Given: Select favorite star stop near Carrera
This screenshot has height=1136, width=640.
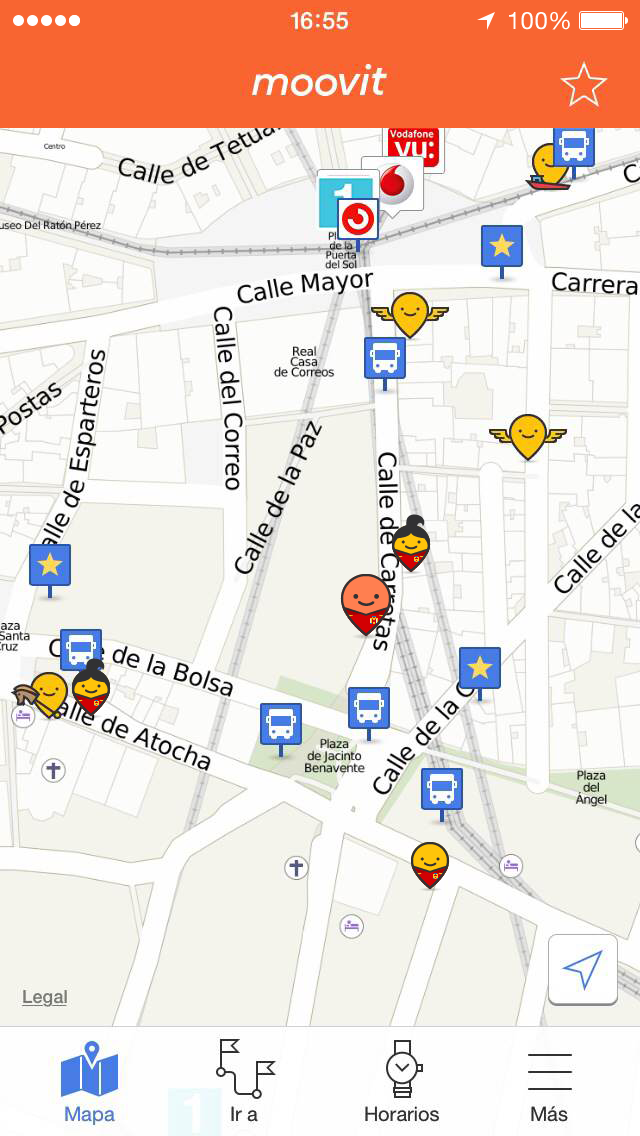Looking at the screenshot, I should click(x=502, y=248).
